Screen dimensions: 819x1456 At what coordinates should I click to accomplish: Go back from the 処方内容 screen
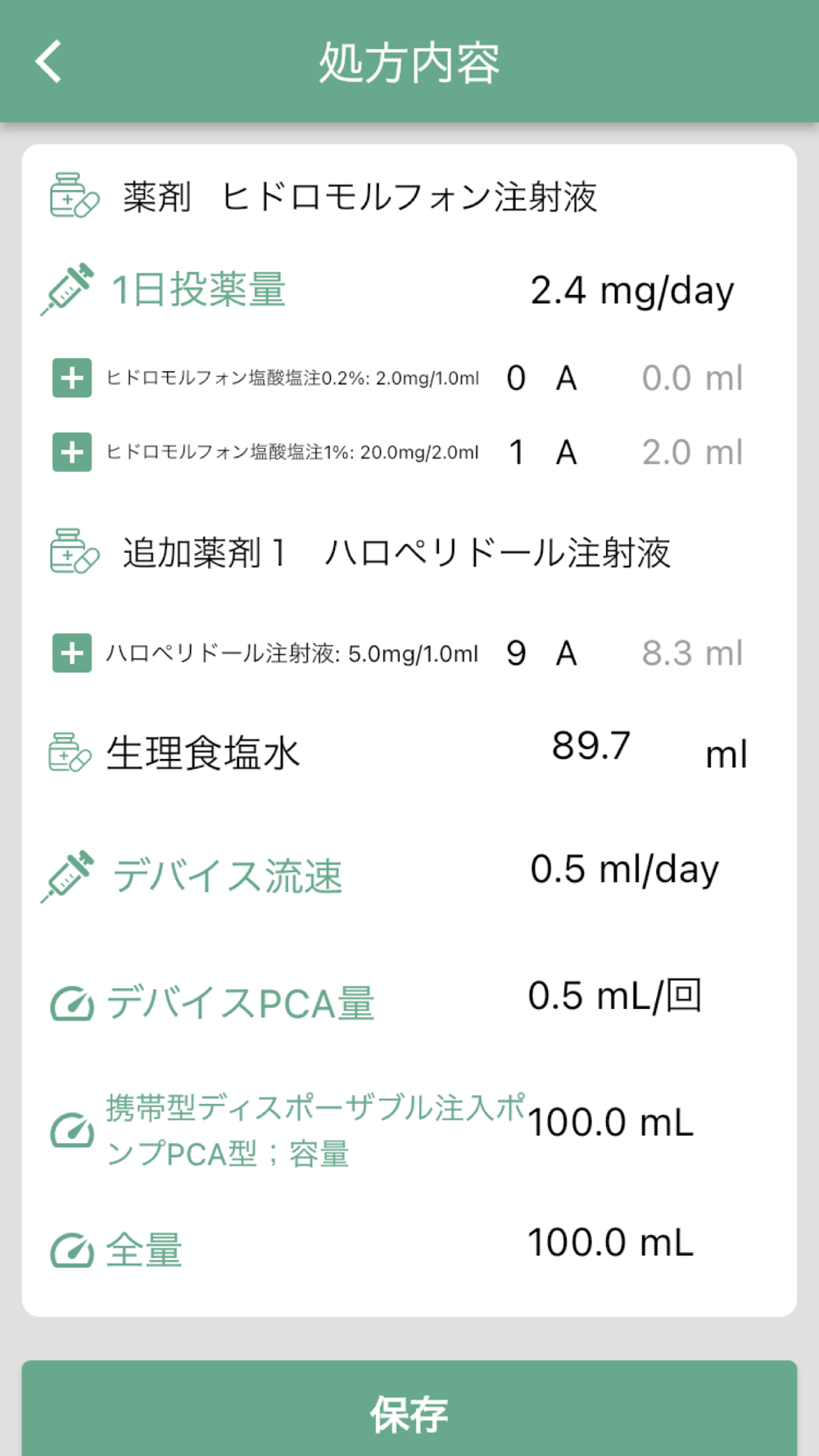49,62
